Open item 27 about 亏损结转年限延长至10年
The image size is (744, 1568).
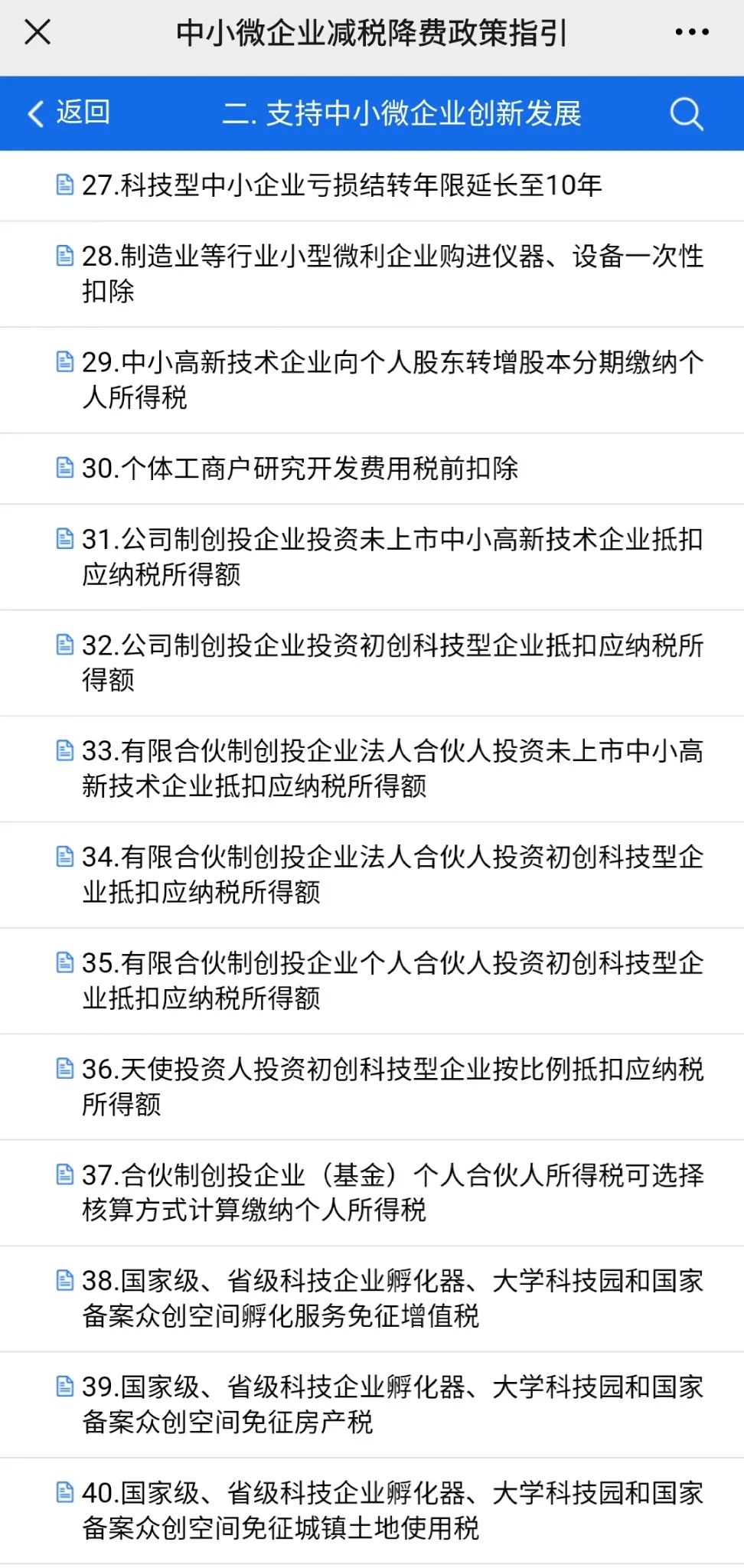tap(372, 186)
